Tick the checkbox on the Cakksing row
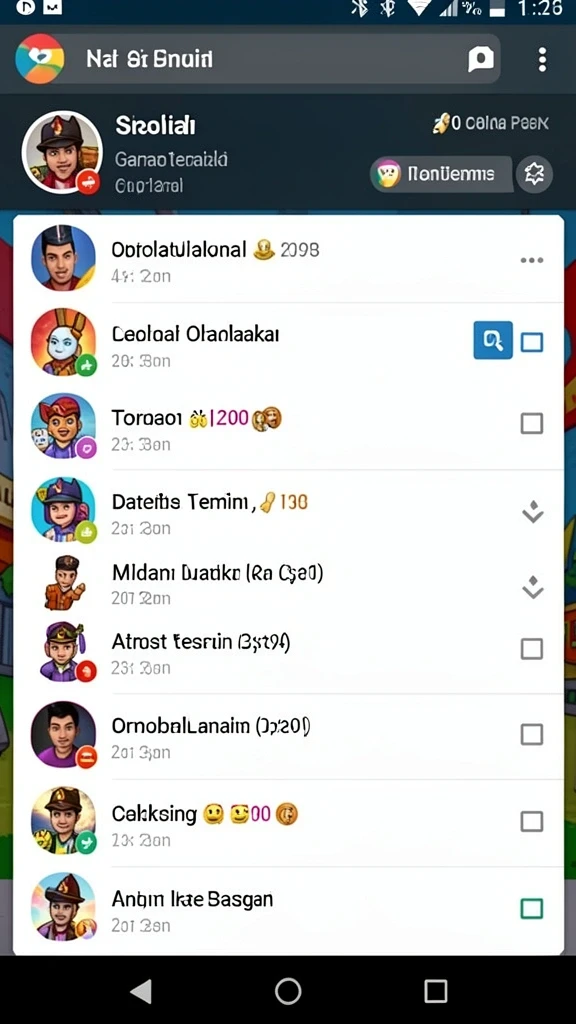 tap(532, 821)
